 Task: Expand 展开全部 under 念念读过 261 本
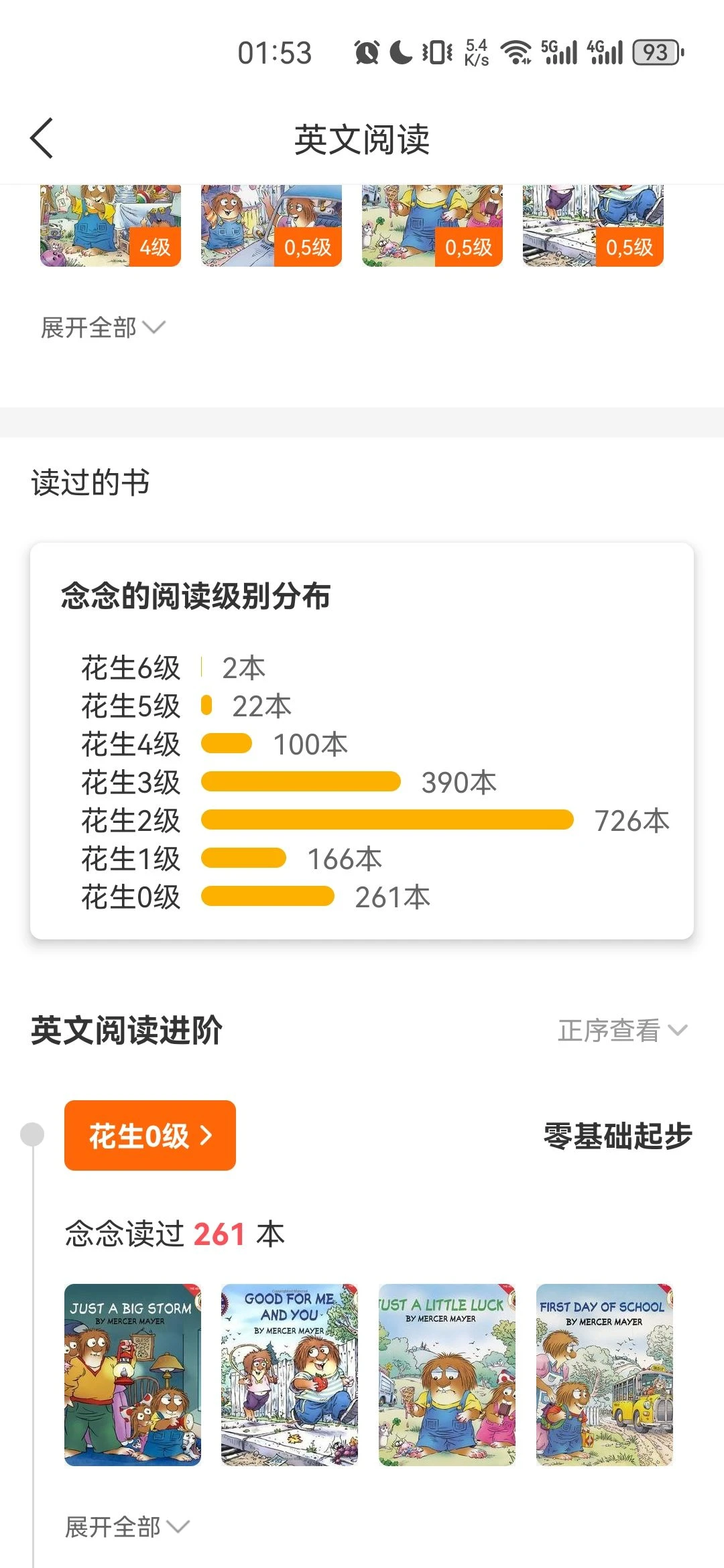point(127,1527)
